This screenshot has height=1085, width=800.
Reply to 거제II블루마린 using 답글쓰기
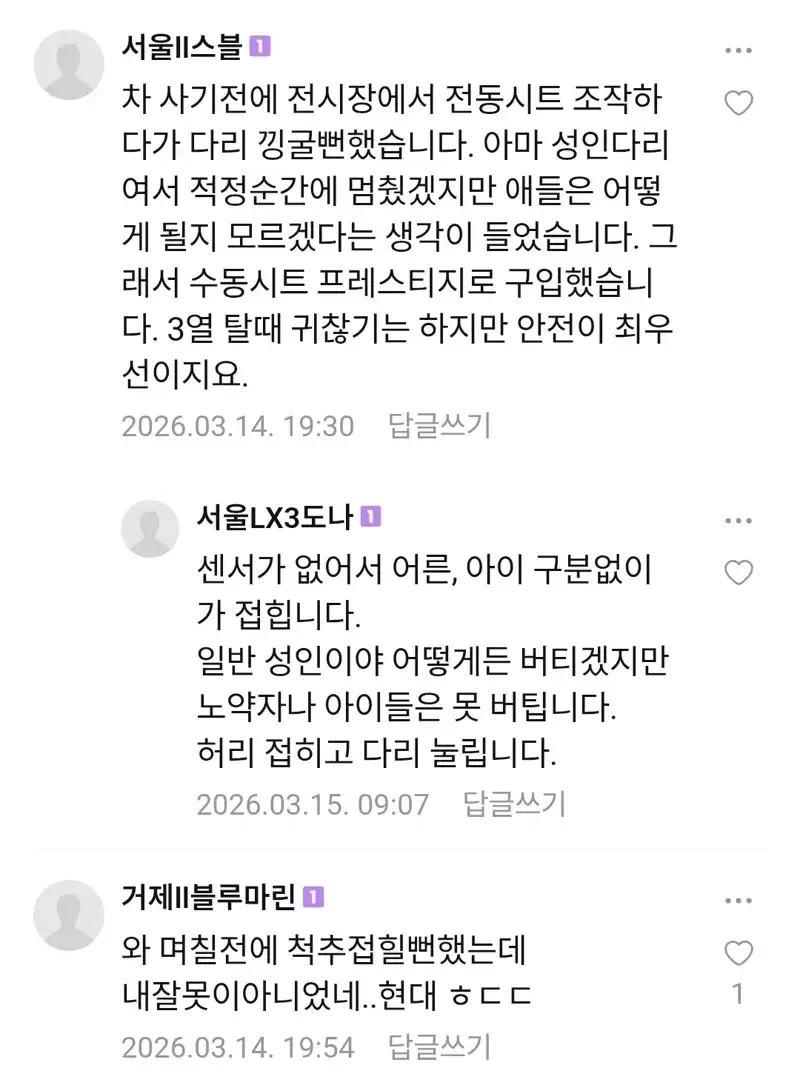pyautogui.click(x=440, y=1047)
